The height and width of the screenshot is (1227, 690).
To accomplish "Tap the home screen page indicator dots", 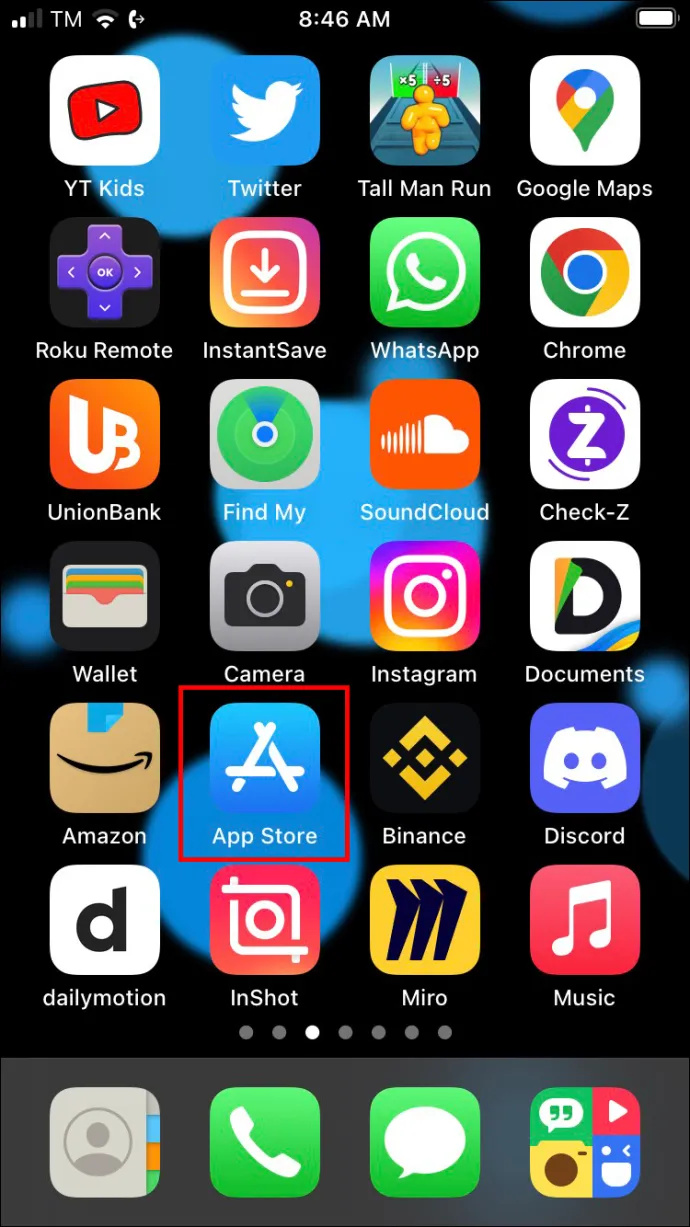I will point(345,1032).
